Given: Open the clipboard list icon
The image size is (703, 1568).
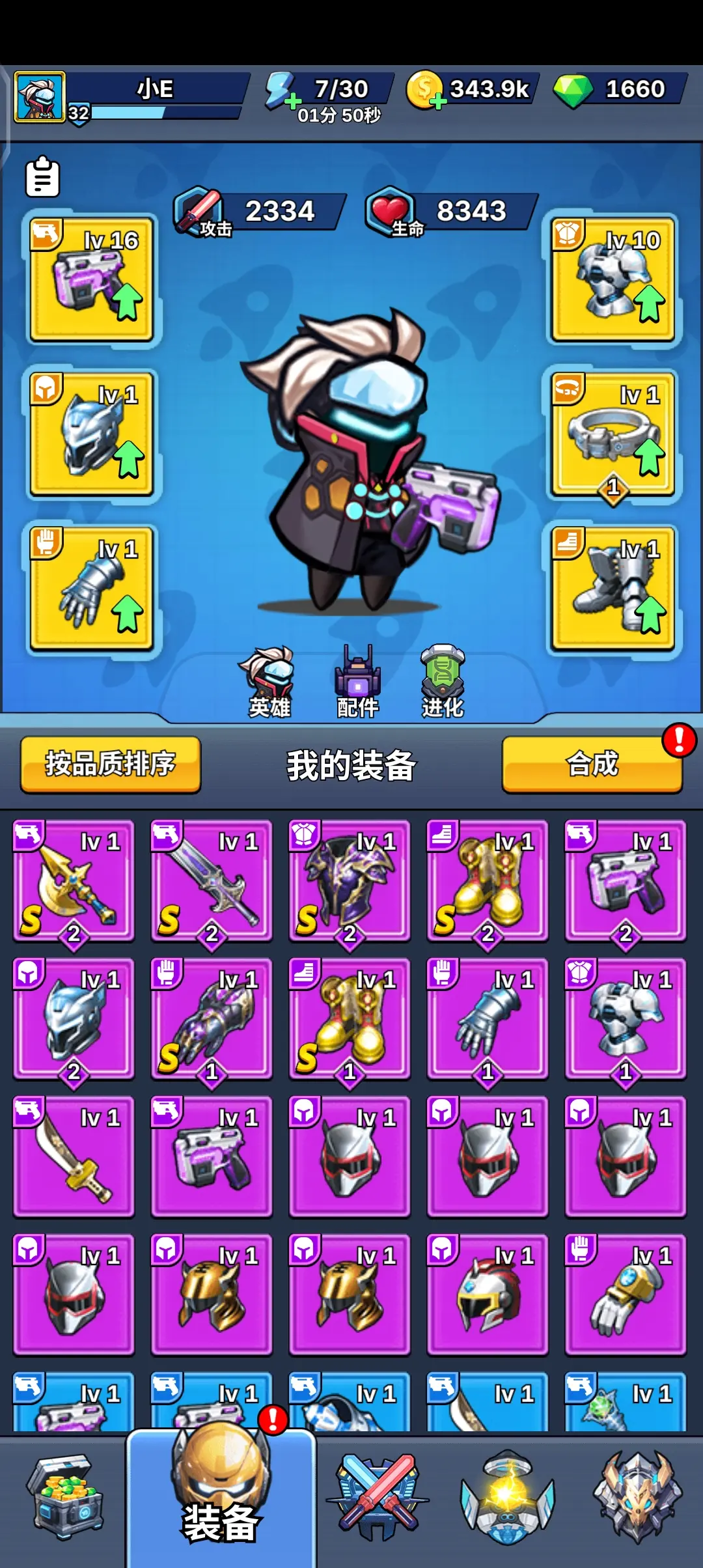Looking at the screenshot, I should pos(43,176).
